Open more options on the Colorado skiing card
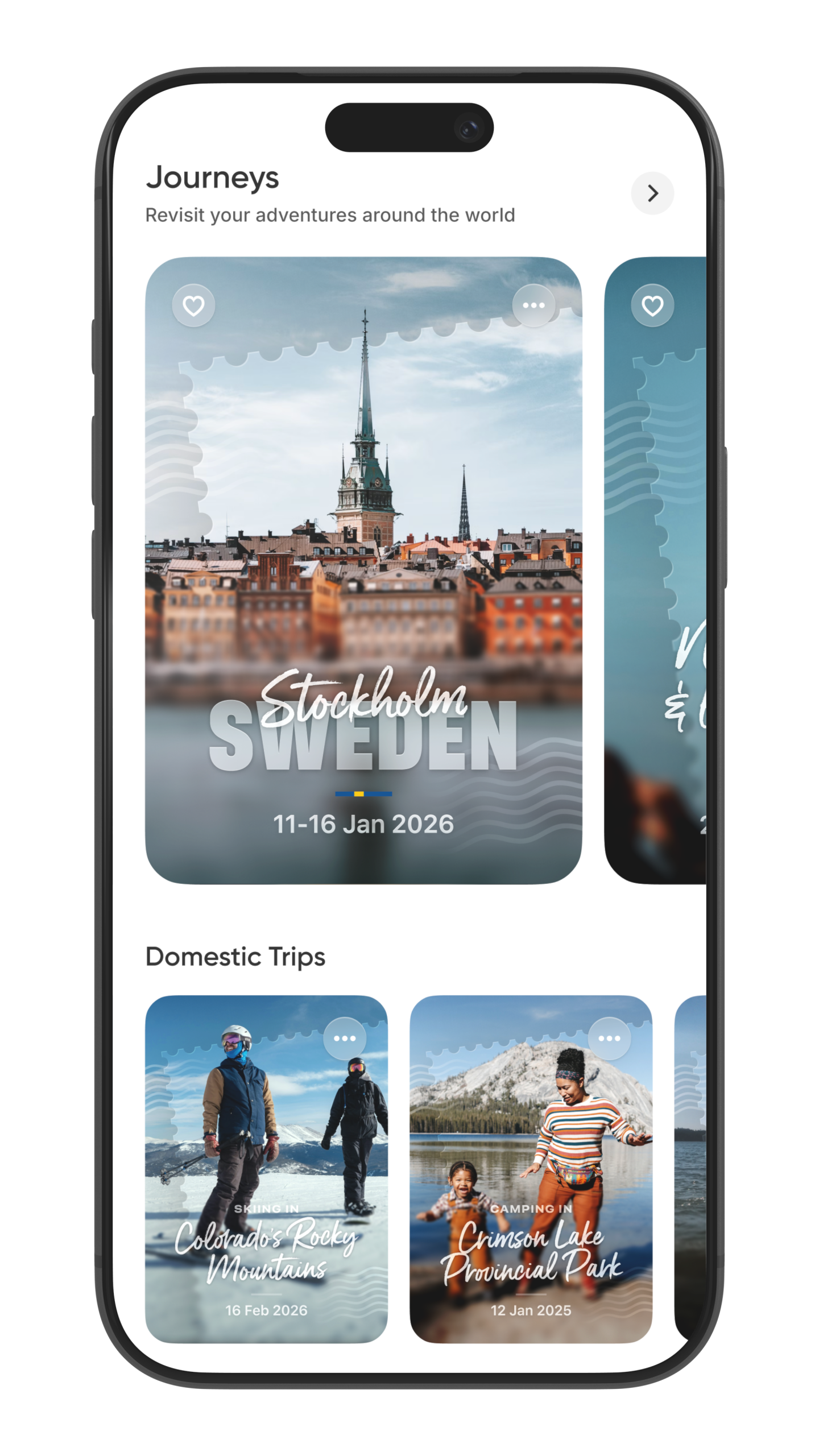 pyautogui.click(x=345, y=1039)
